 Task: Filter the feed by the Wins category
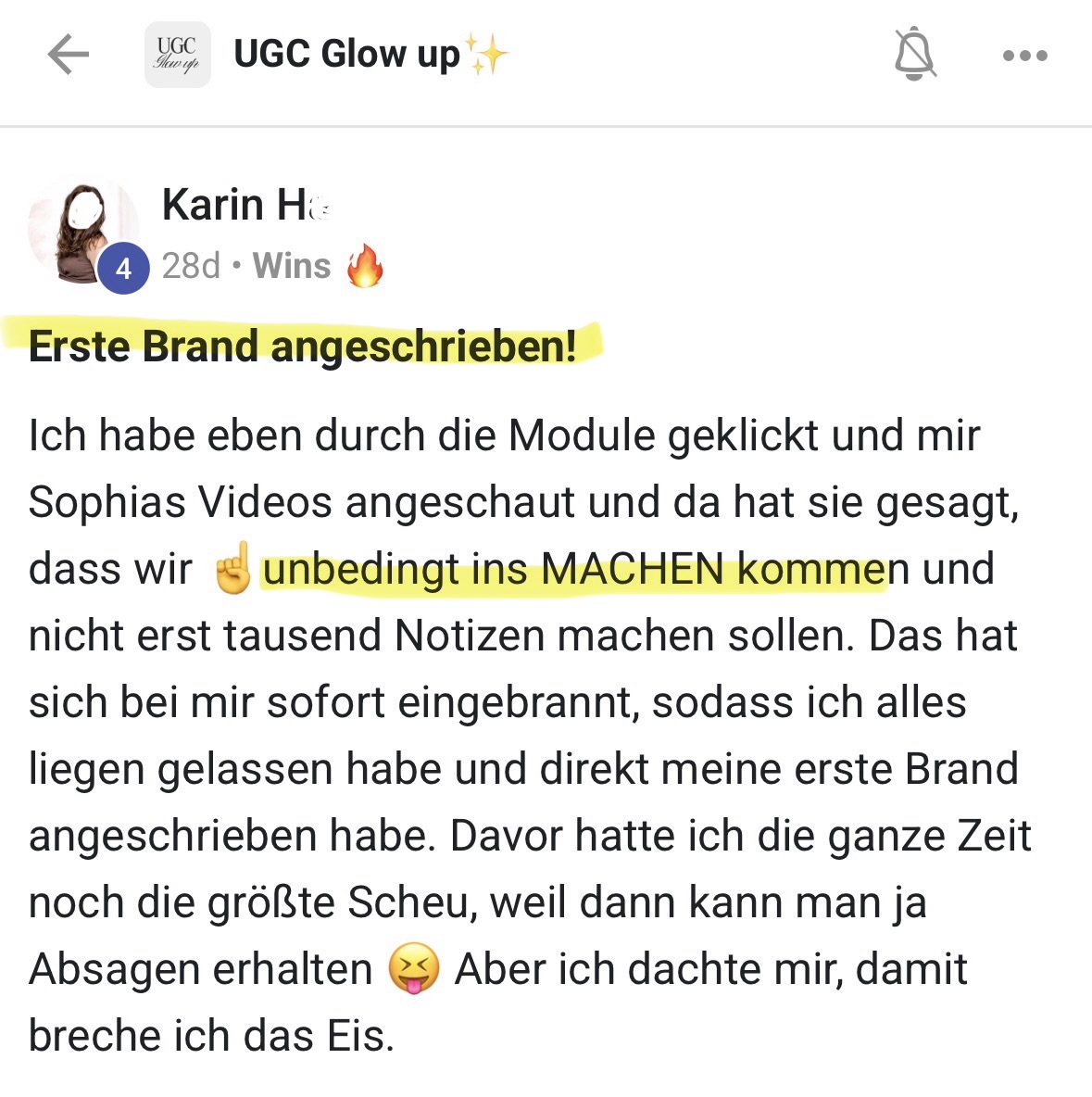coord(290,265)
